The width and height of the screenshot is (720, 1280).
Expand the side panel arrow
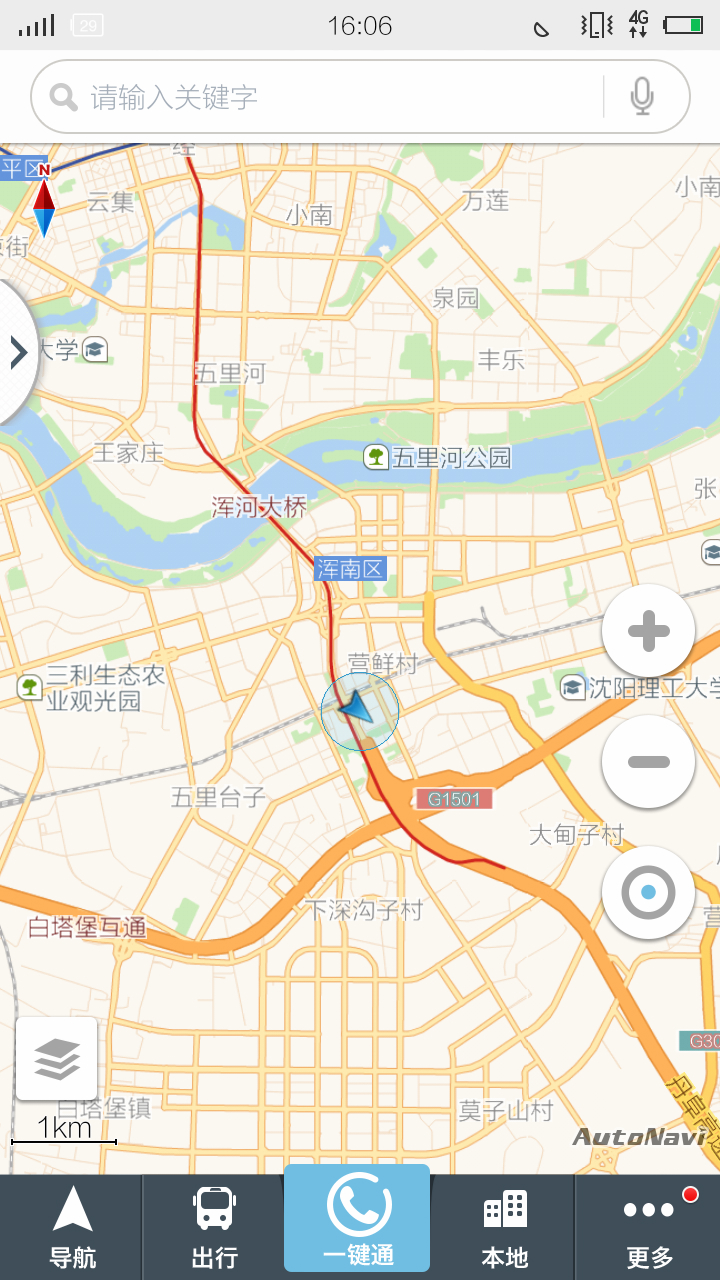coord(17,352)
